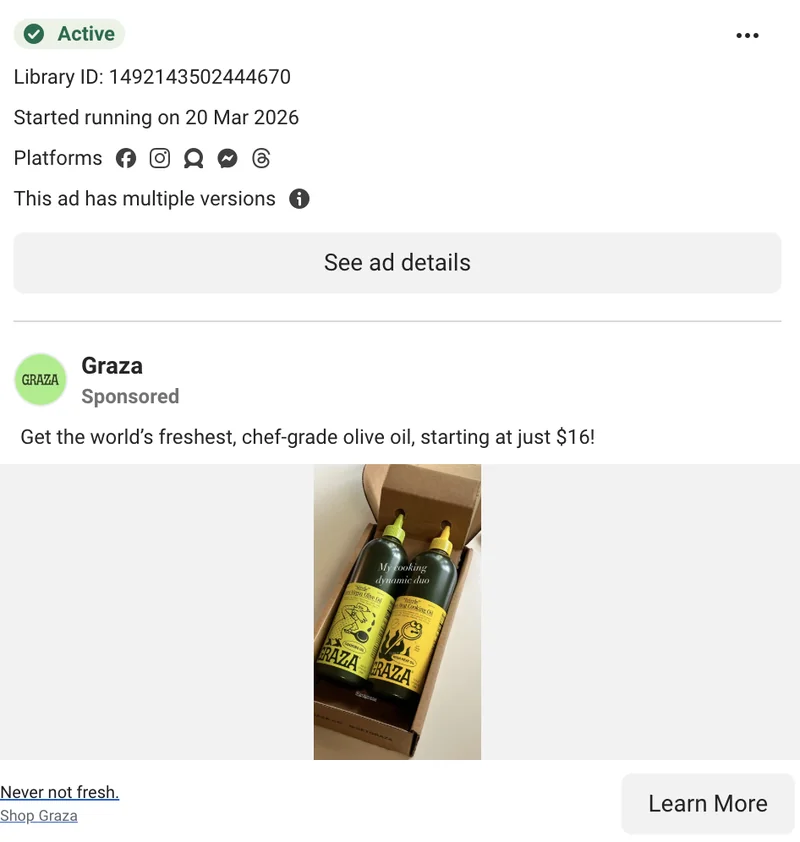Click the Instagram platform icon
Screen dimensions: 800x842
(x=159, y=158)
